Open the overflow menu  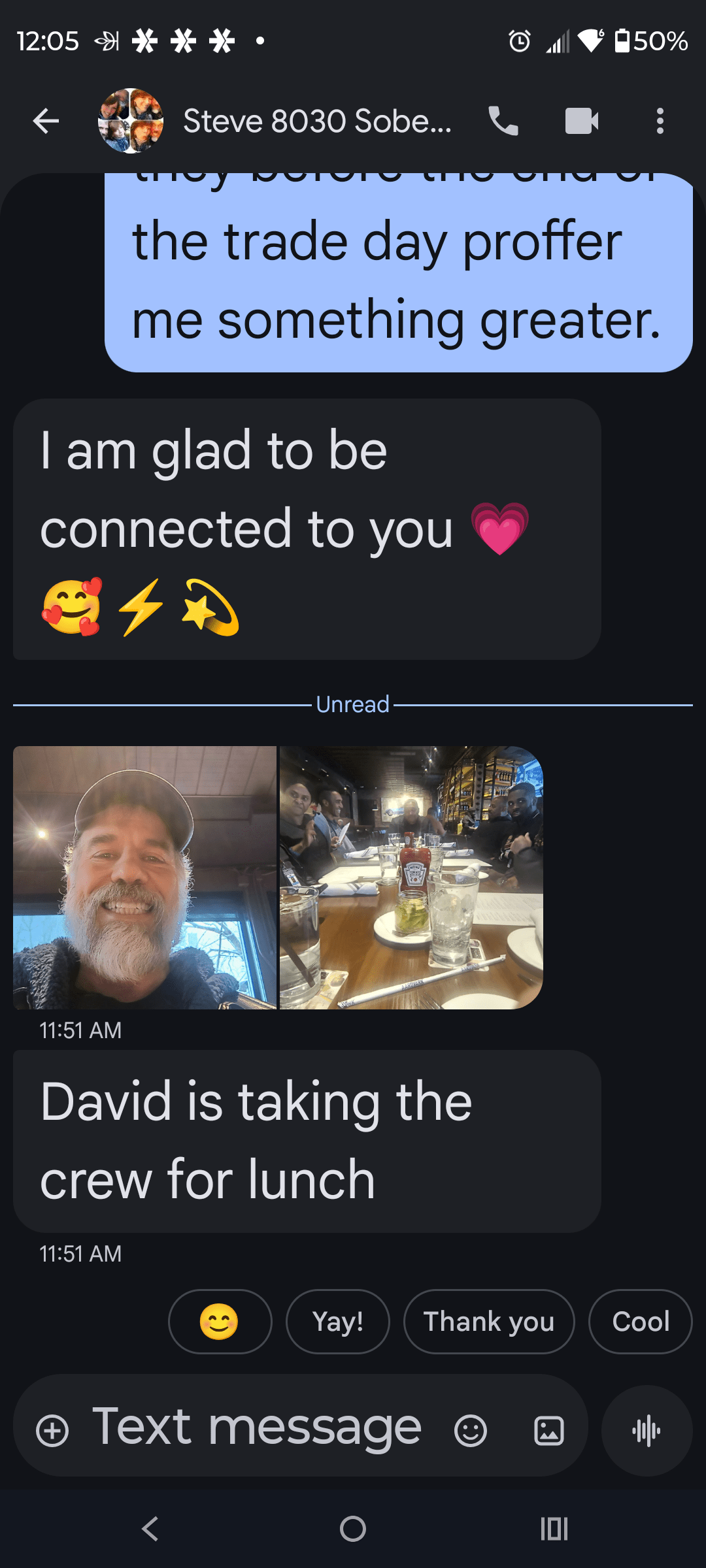point(660,121)
